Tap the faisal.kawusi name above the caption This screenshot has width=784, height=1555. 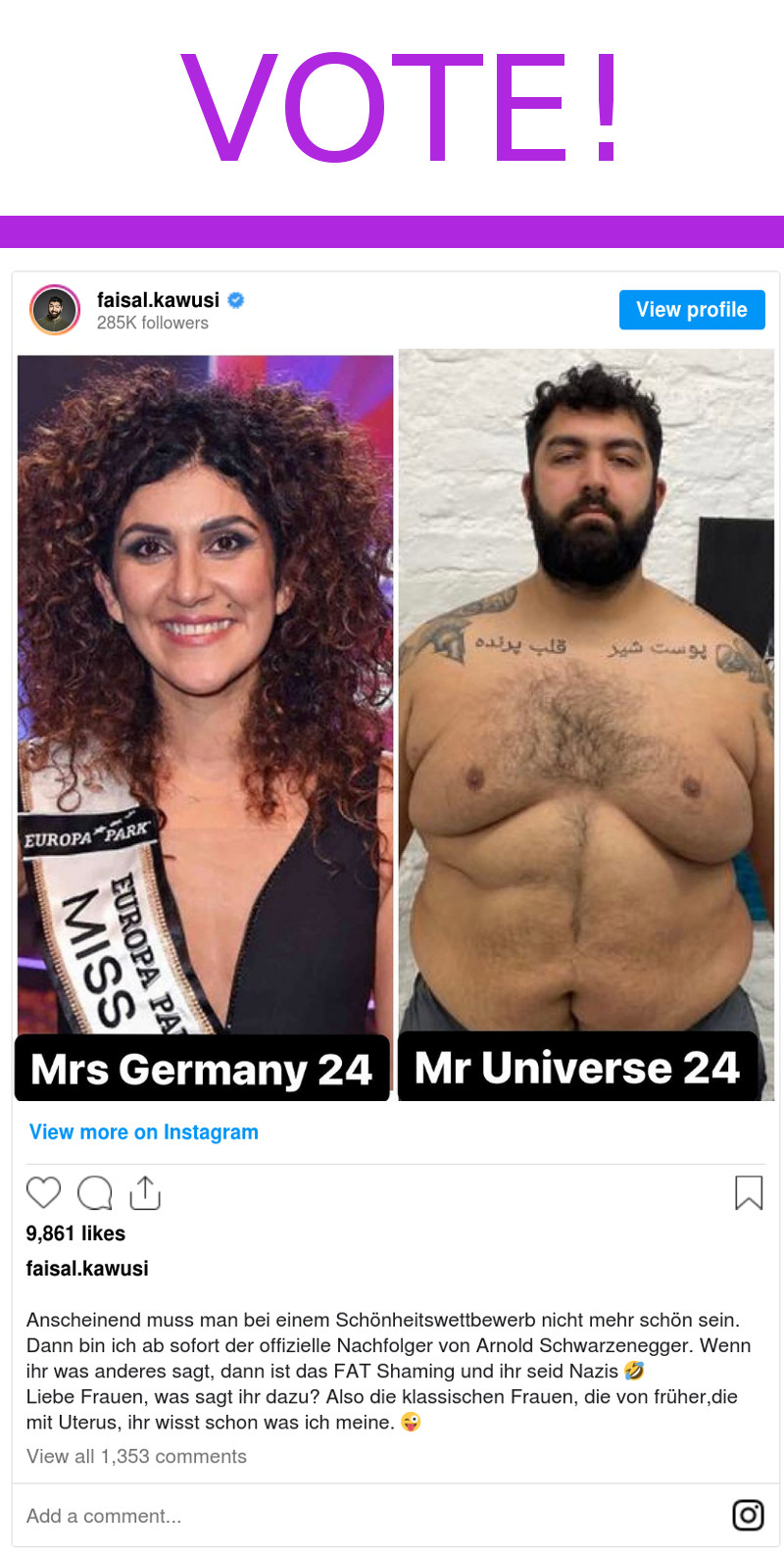[87, 1269]
